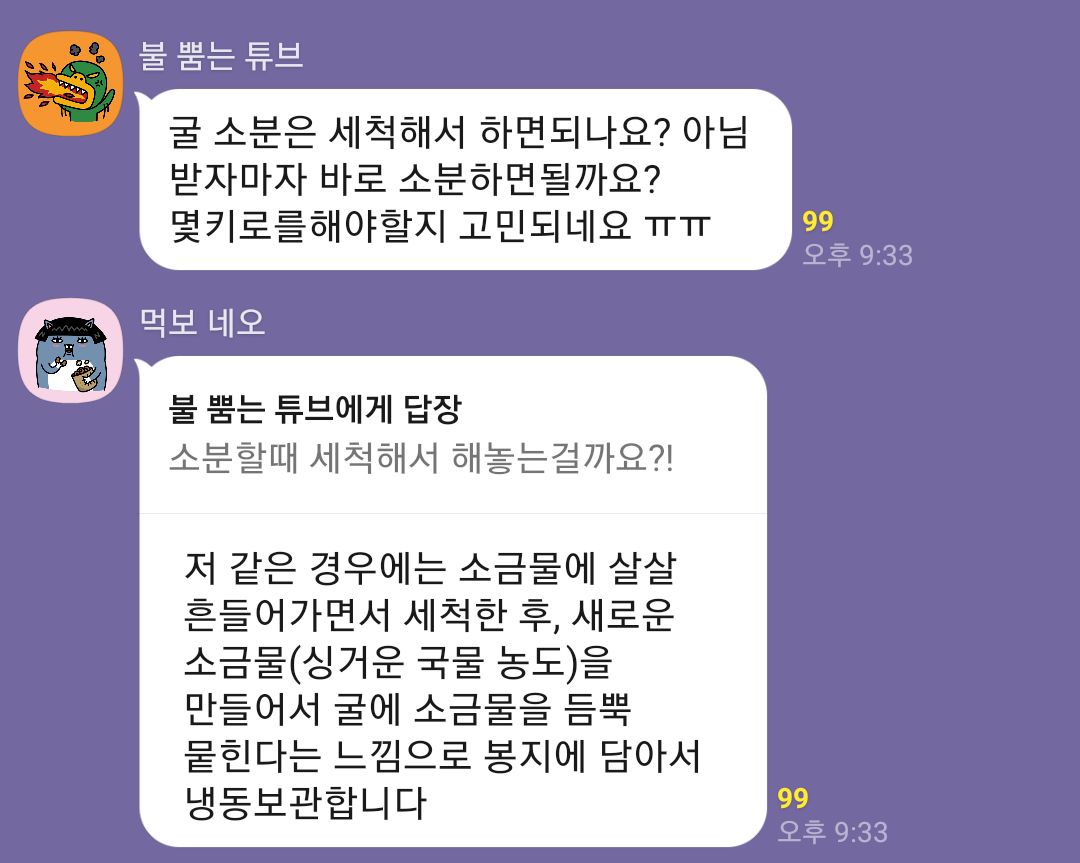Jump to quoted message from 불 뿜는 튜브
Screen dimensions: 1080x863
(x=453, y=435)
